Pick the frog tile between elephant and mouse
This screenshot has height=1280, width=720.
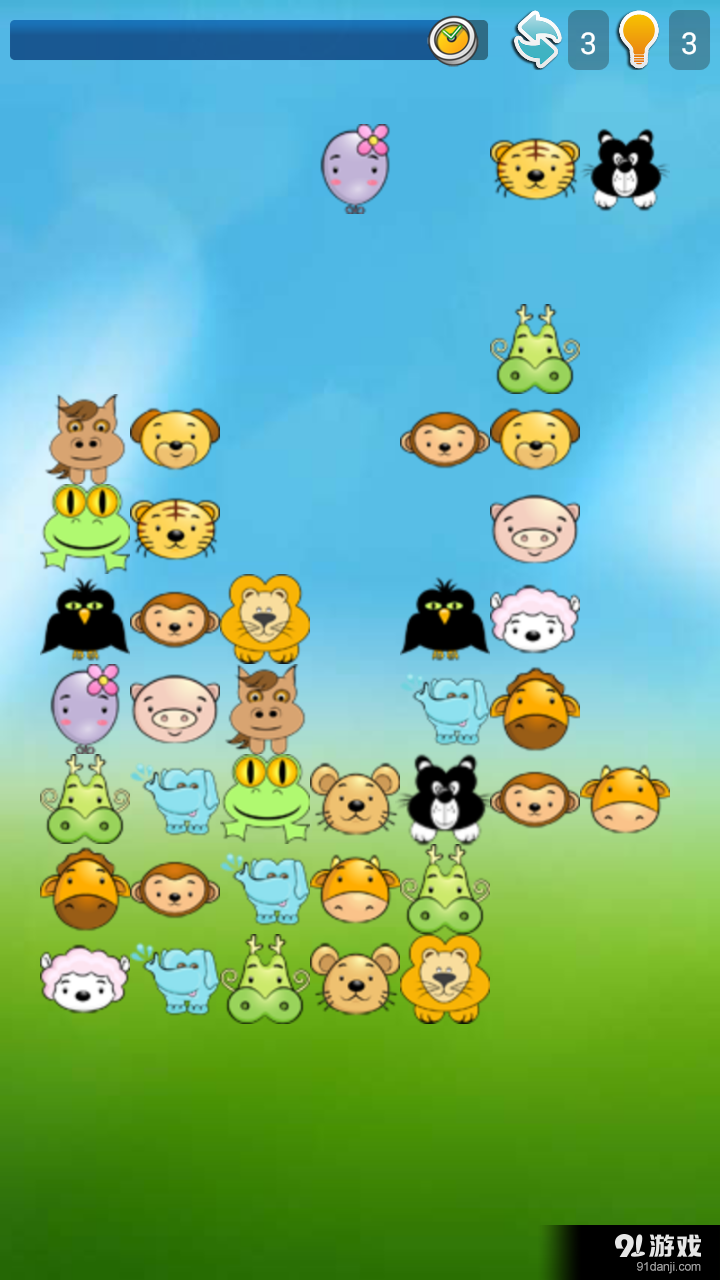265,797
